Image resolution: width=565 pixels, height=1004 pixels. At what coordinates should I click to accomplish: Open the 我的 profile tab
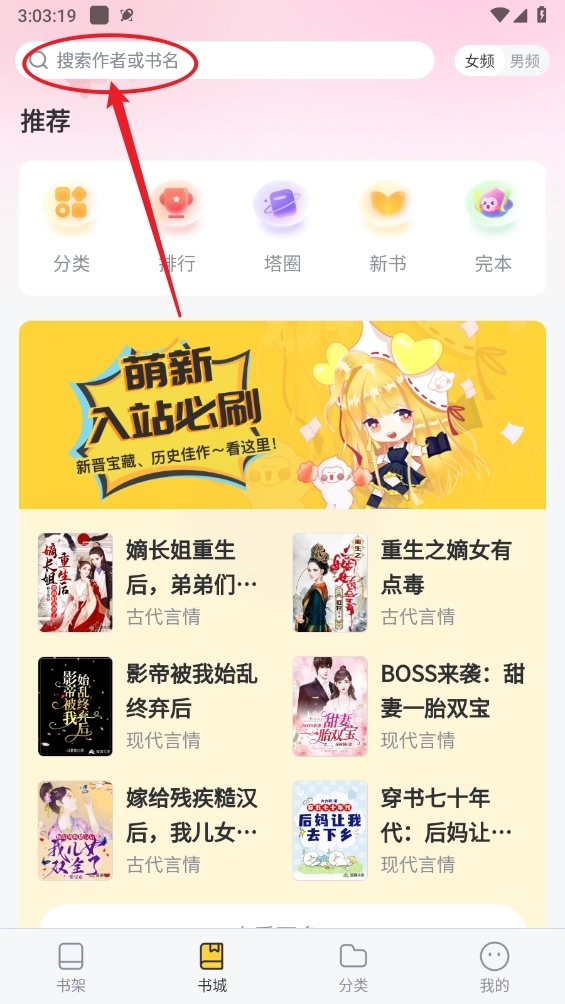pos(494,967)
